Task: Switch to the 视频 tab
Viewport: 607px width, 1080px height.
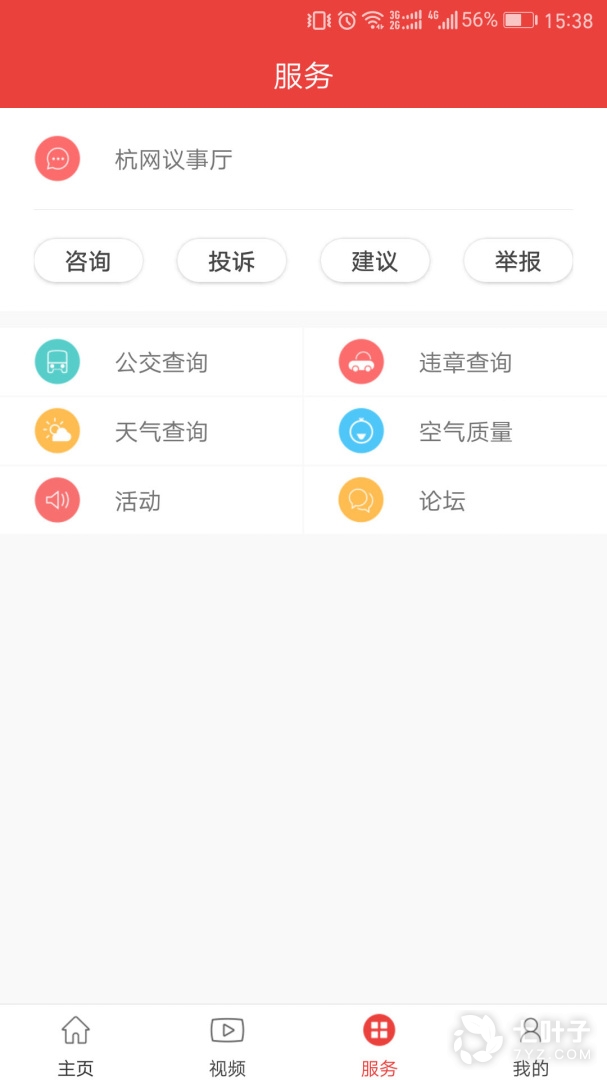Action: 227,1044
